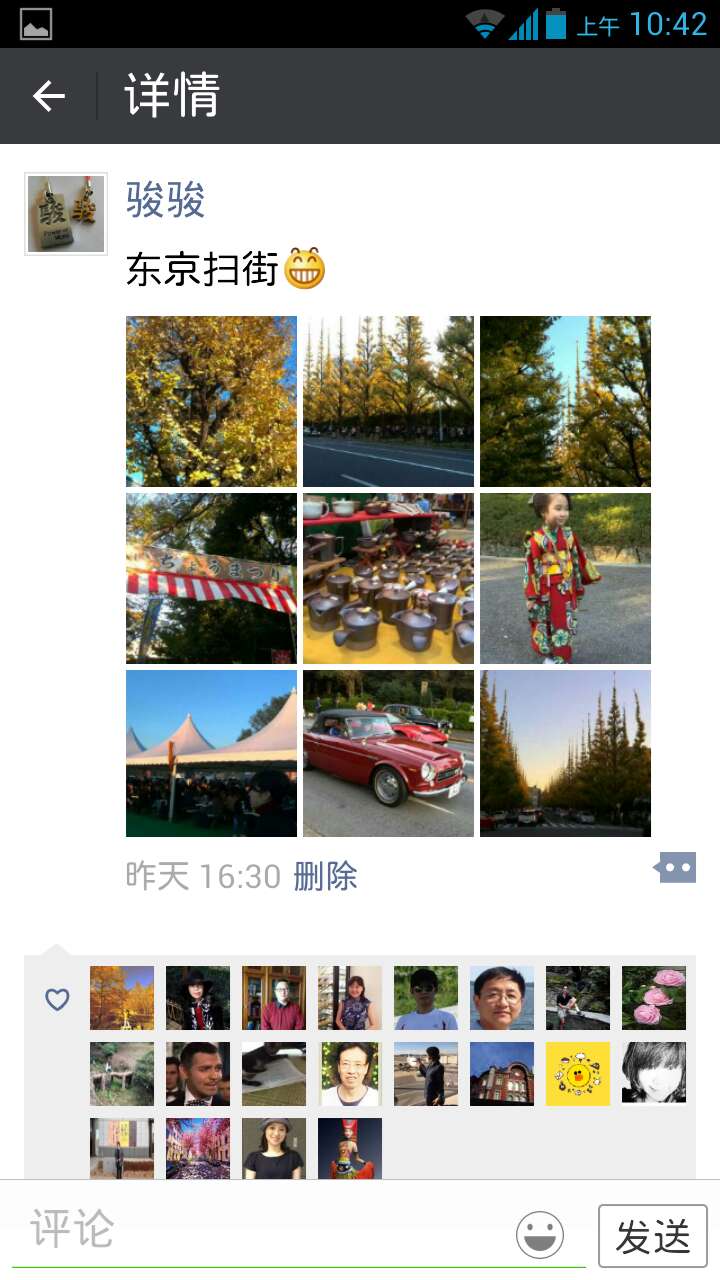Screen dimensions: 720x1280
Task: Send the comment with 发送
Action: [x=652, y=1236]
